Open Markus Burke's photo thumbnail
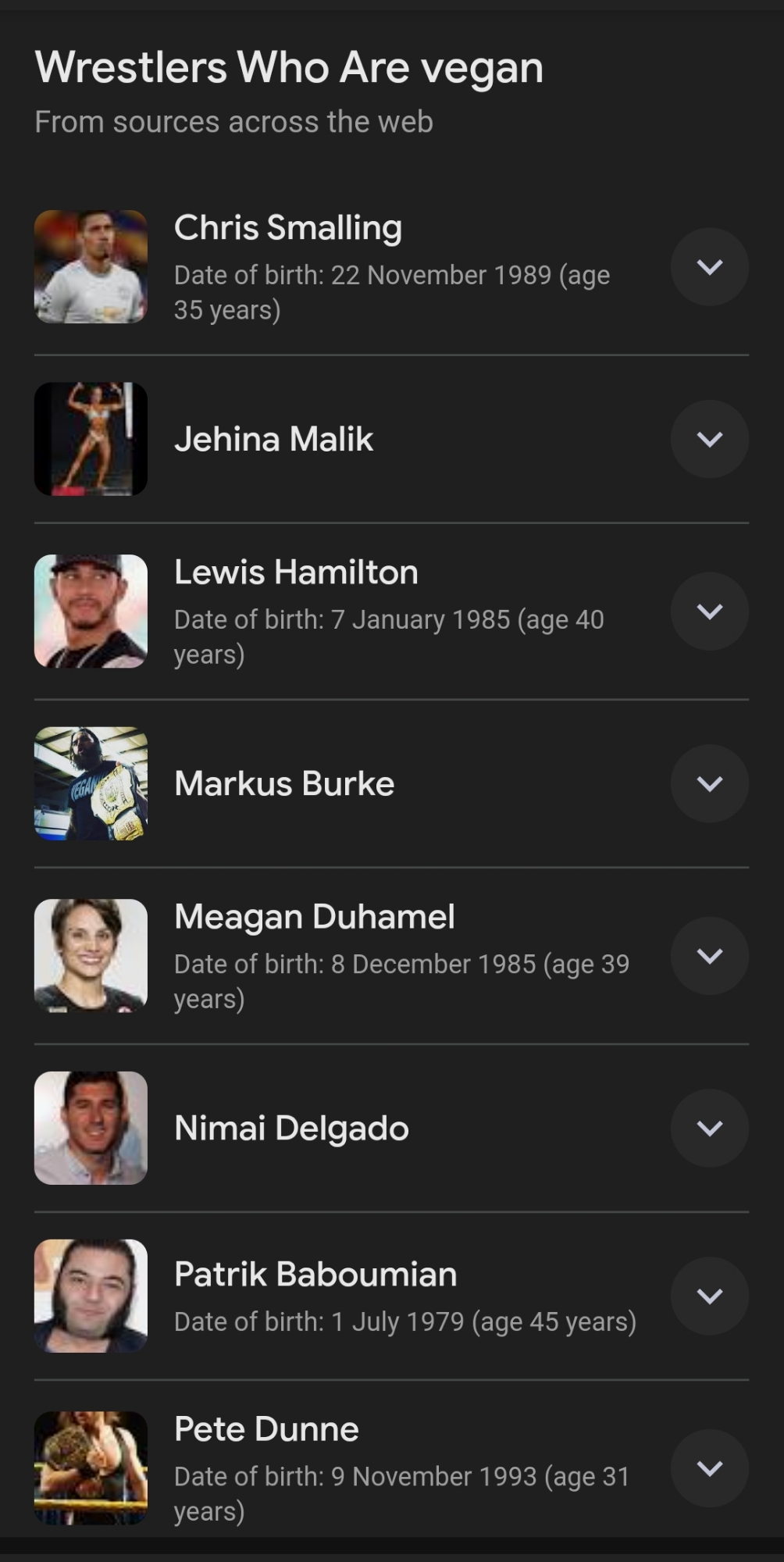Screen dimensions: 784x1562 (x=91, y=783)
